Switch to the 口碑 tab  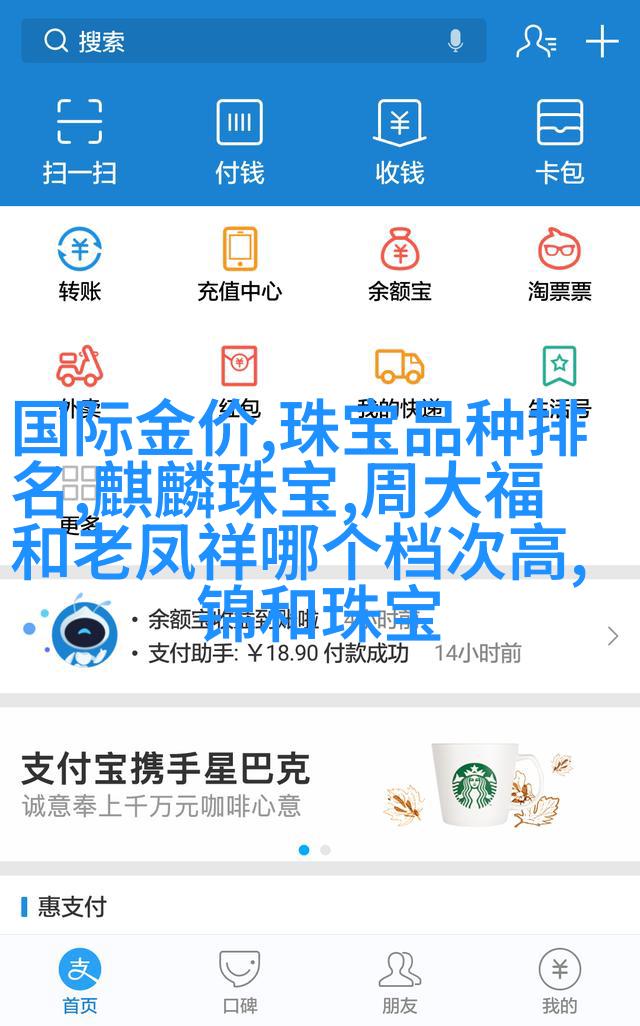click(240, 982)
